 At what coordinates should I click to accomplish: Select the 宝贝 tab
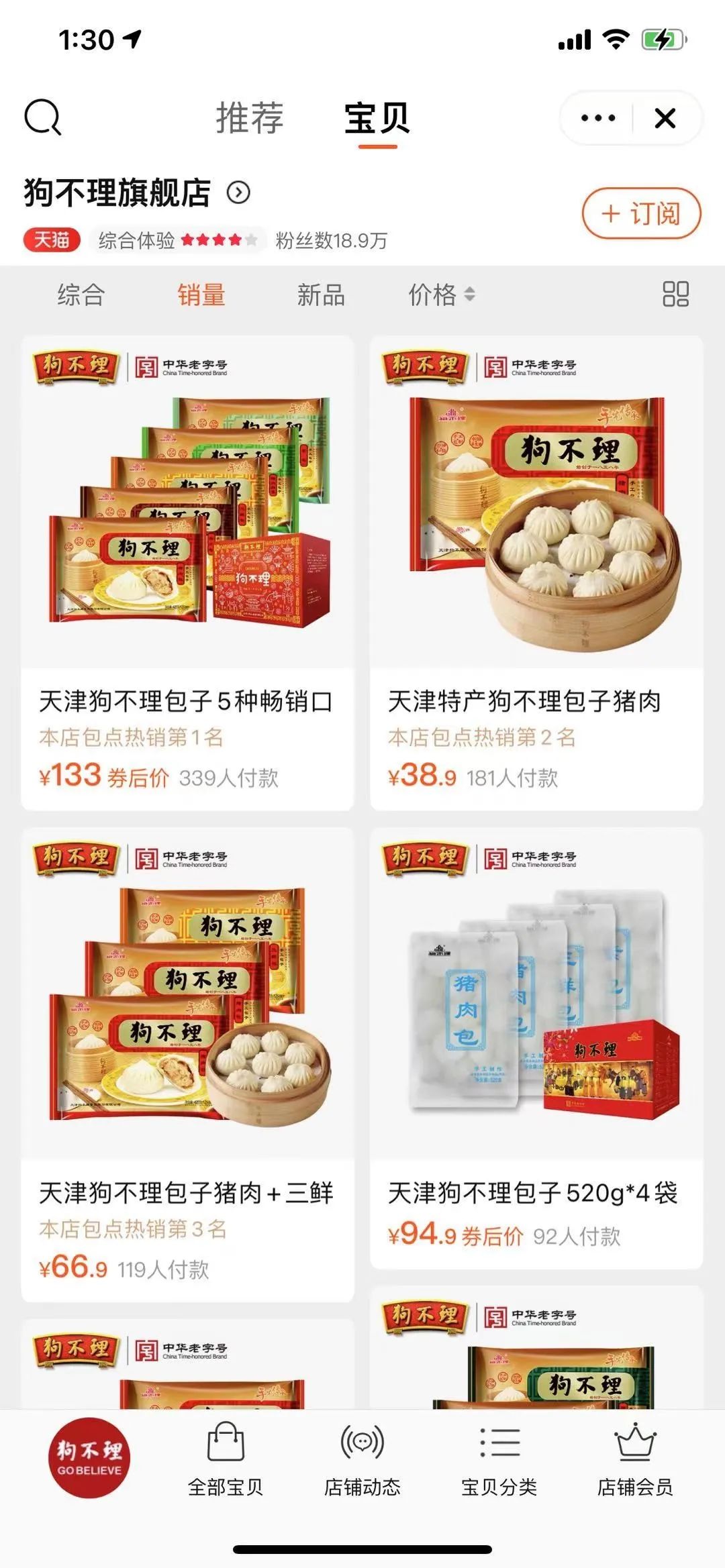(377, 118)
